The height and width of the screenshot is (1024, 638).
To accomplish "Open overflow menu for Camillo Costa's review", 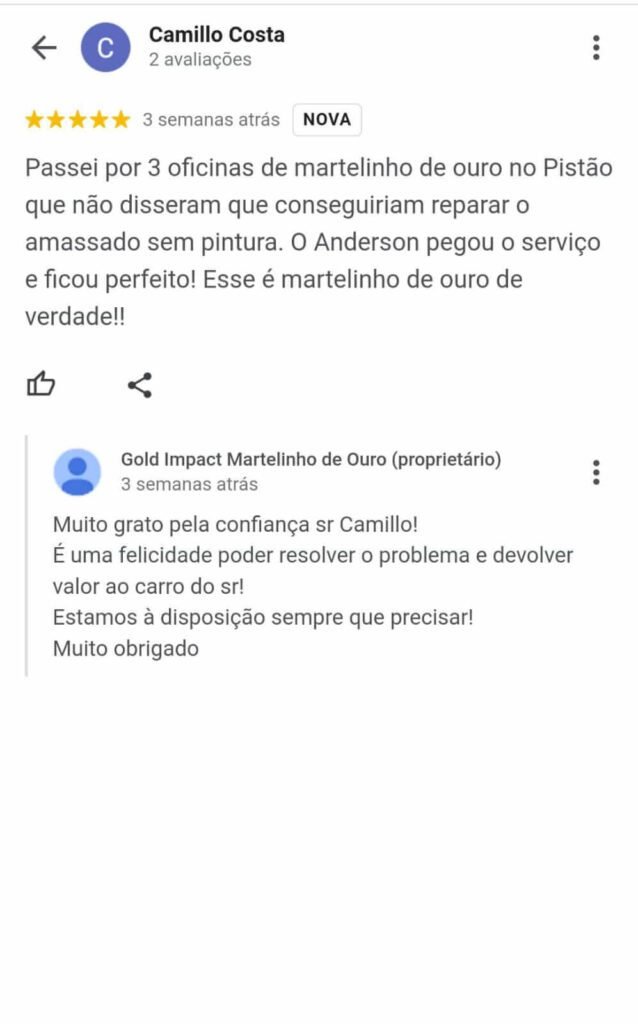I will [x=596, y=47].
